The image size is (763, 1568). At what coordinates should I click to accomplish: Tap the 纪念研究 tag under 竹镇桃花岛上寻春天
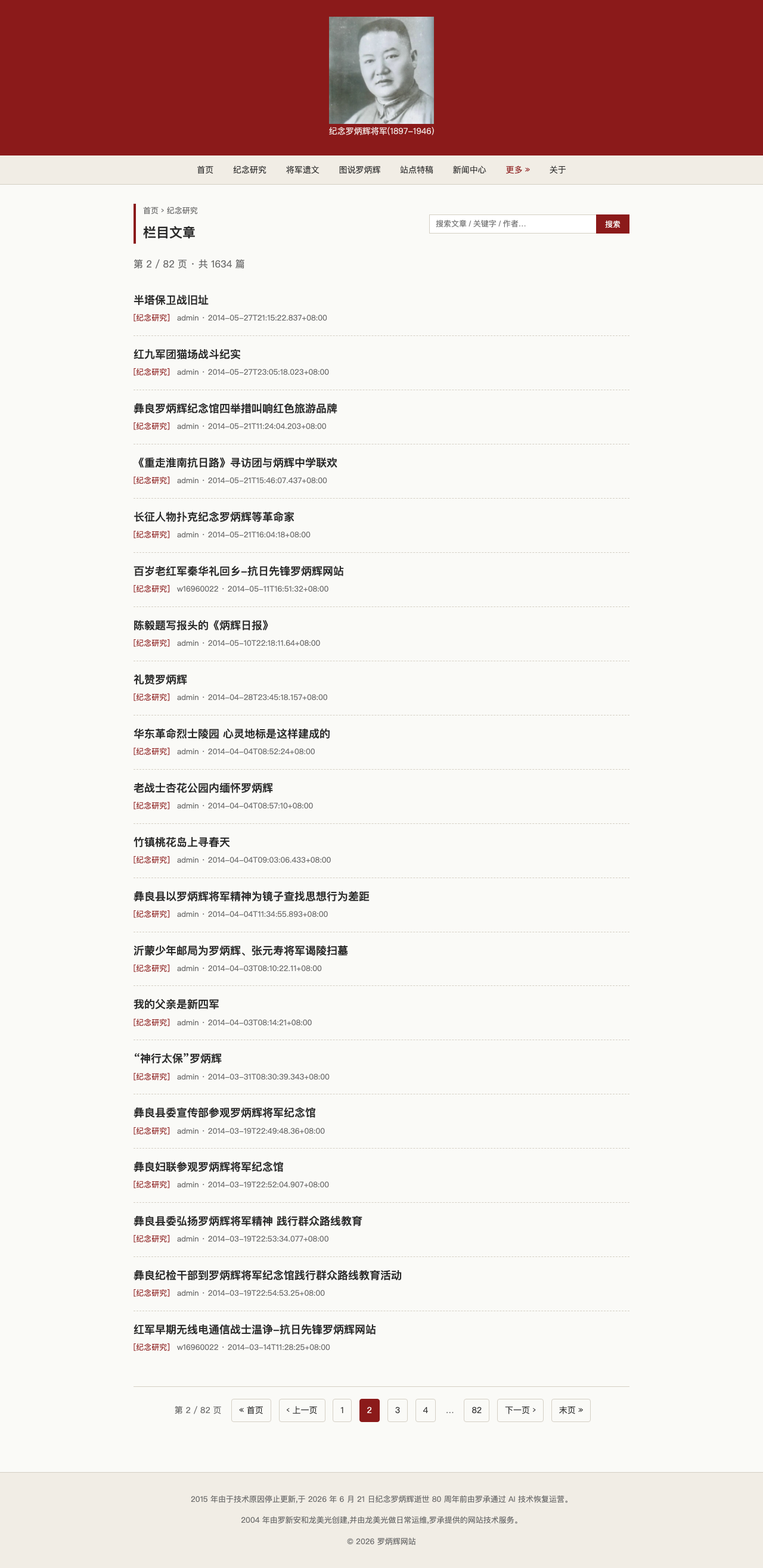[x=151, y=860]
